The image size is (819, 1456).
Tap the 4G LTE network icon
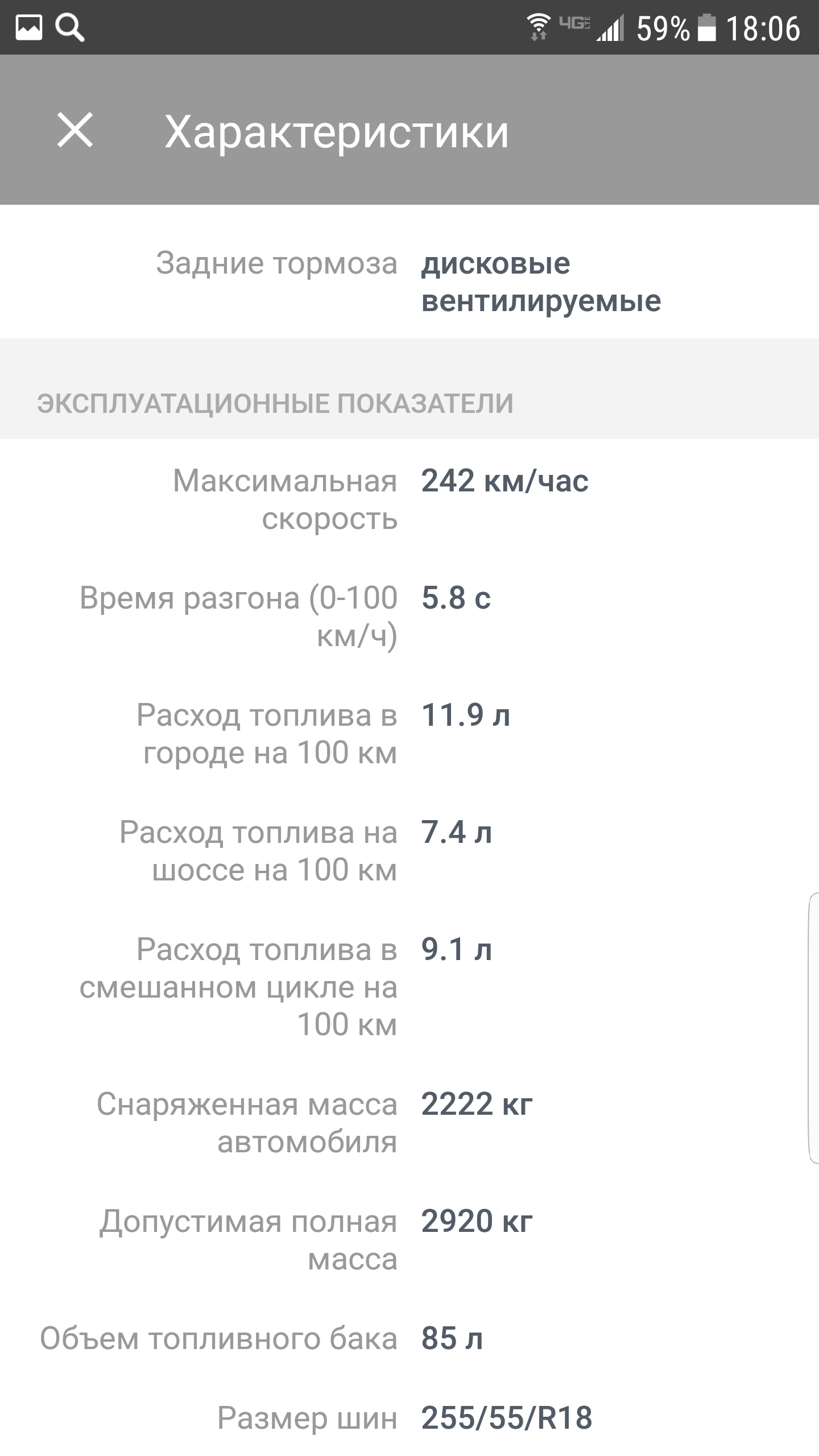tap(574, 23)
